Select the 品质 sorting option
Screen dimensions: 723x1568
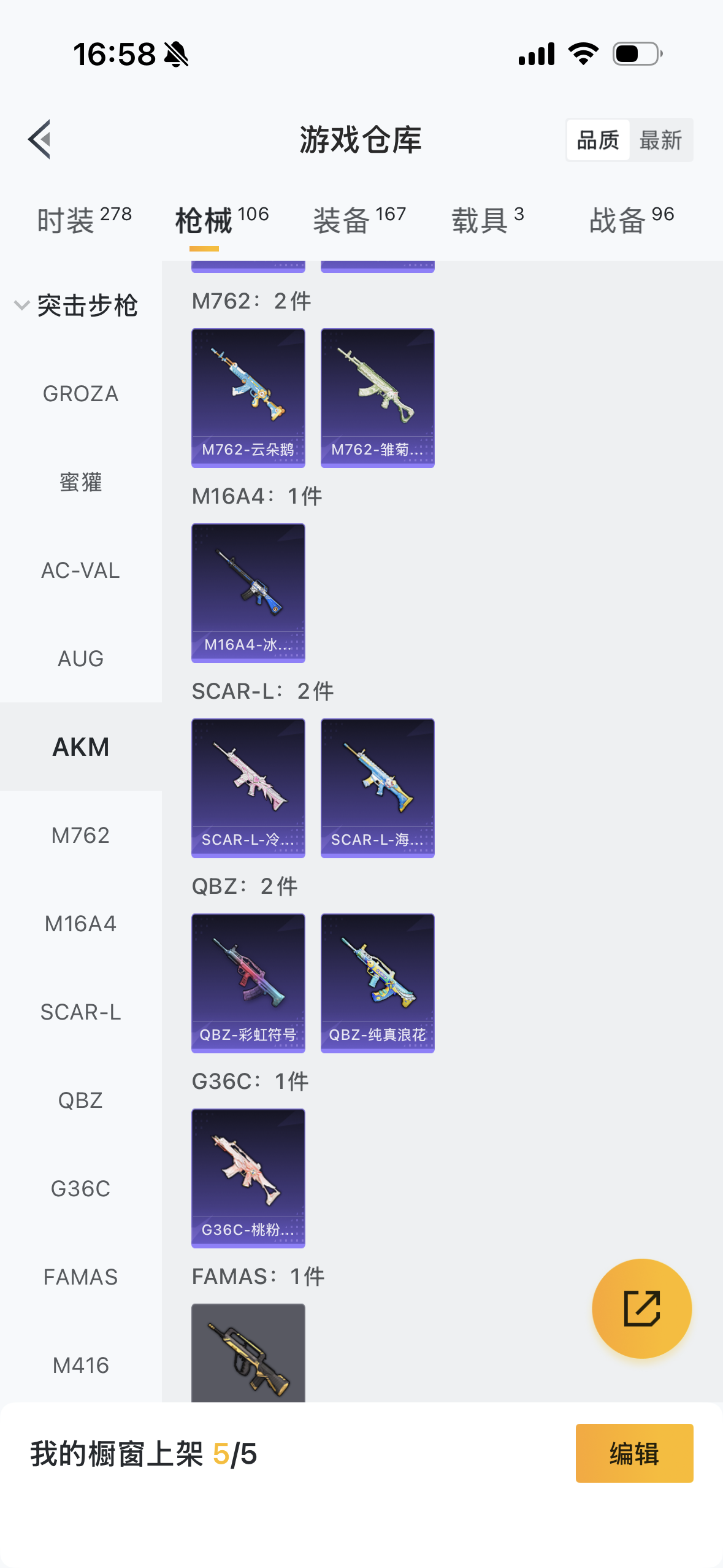pos(598,140)
